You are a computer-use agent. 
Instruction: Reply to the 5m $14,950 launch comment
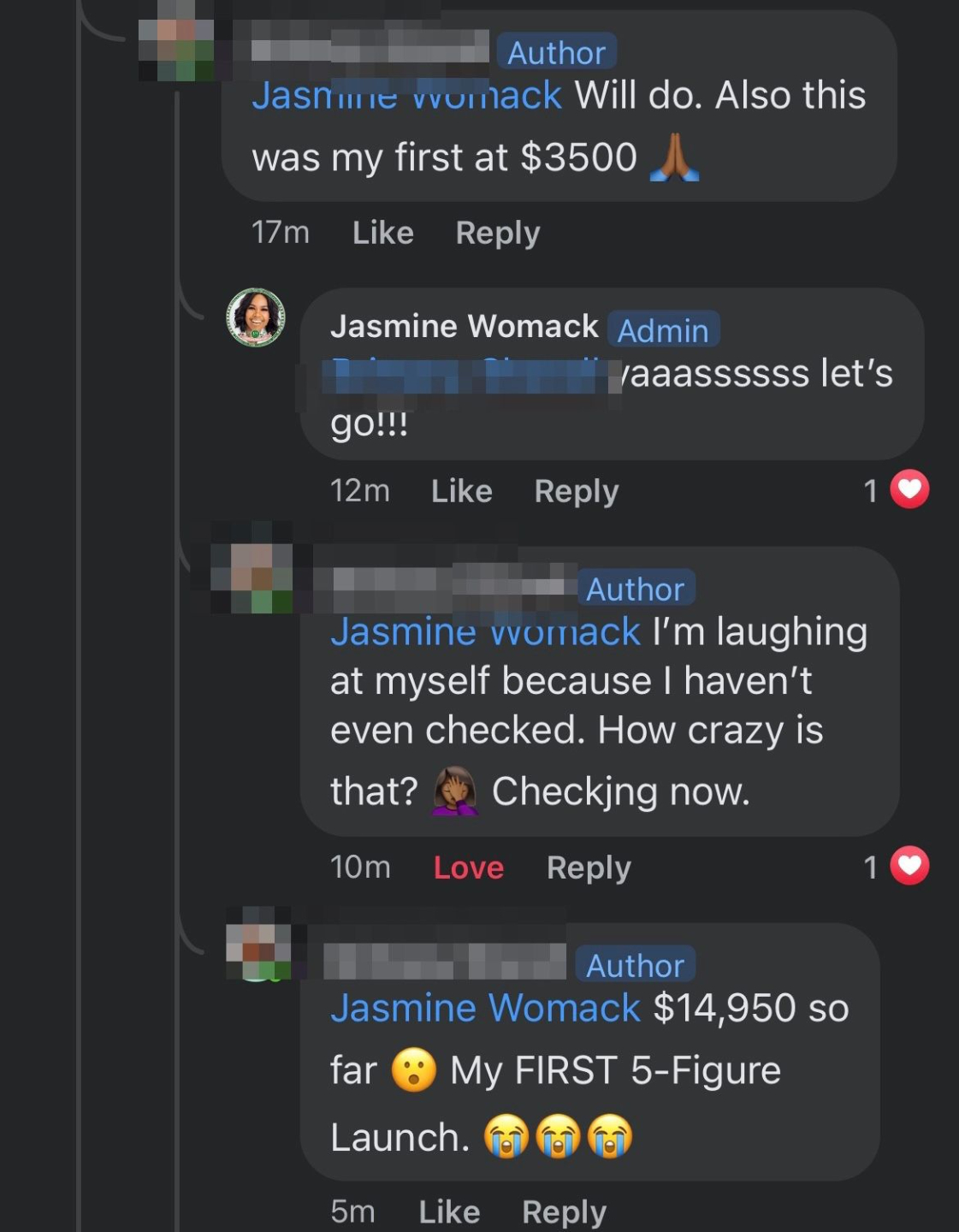564,1211
